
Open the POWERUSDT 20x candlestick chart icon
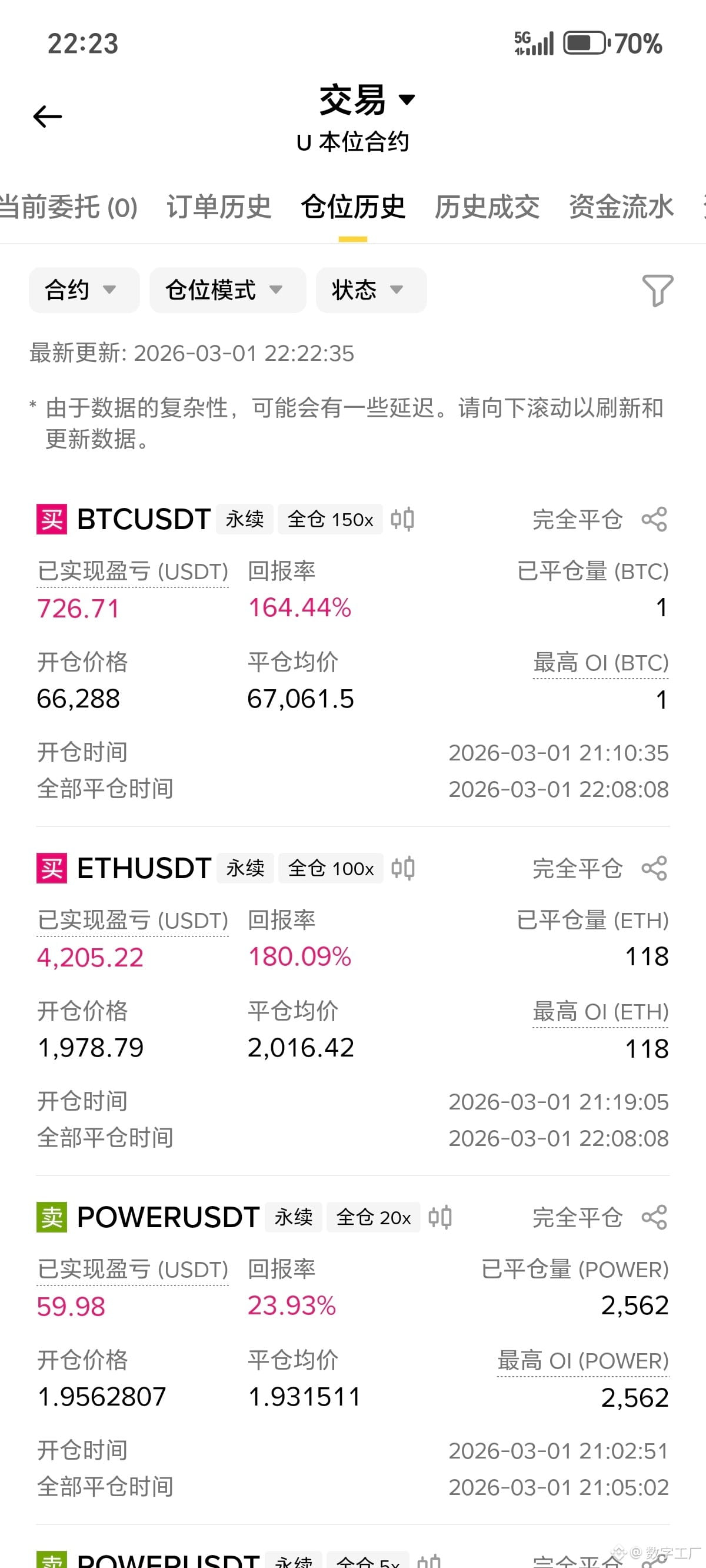click(x=440, y=1217)
